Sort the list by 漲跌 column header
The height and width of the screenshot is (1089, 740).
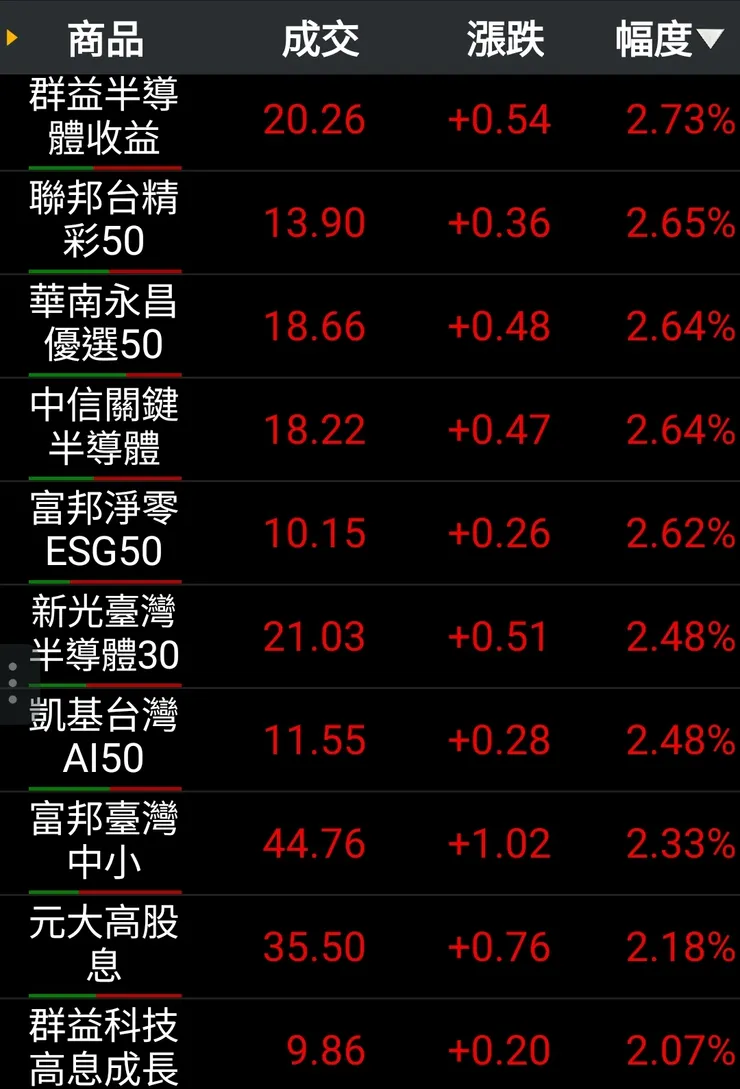point(505,39)
